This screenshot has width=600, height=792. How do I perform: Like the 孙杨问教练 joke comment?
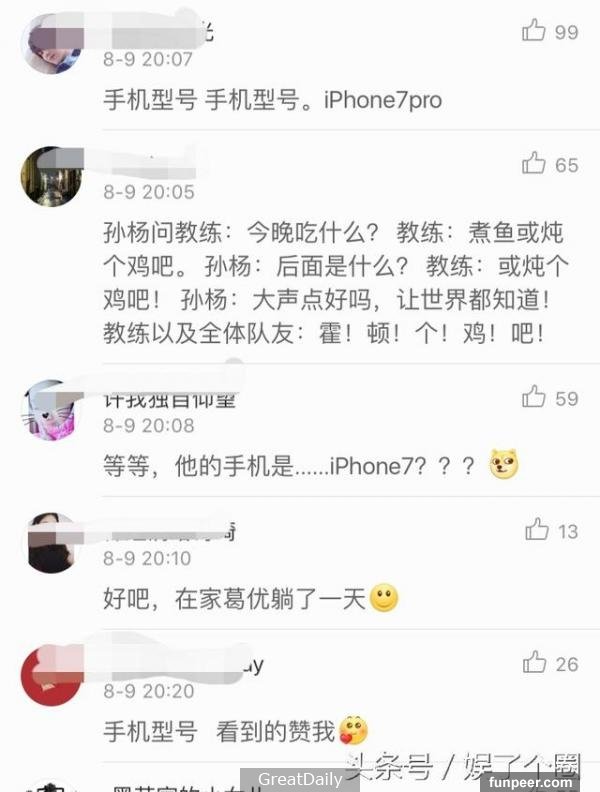pos(534,163)
